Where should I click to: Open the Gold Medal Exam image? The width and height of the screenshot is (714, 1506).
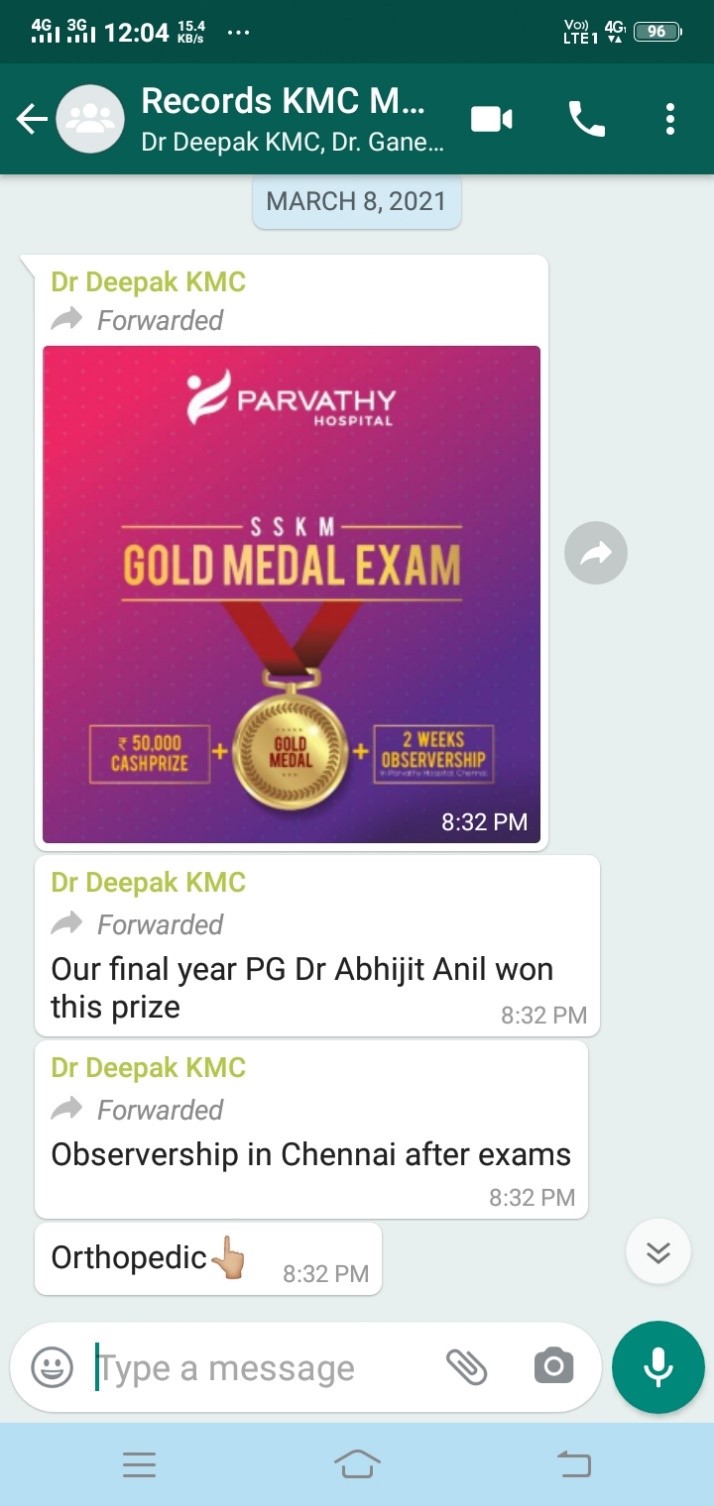[x=291, y=594]
